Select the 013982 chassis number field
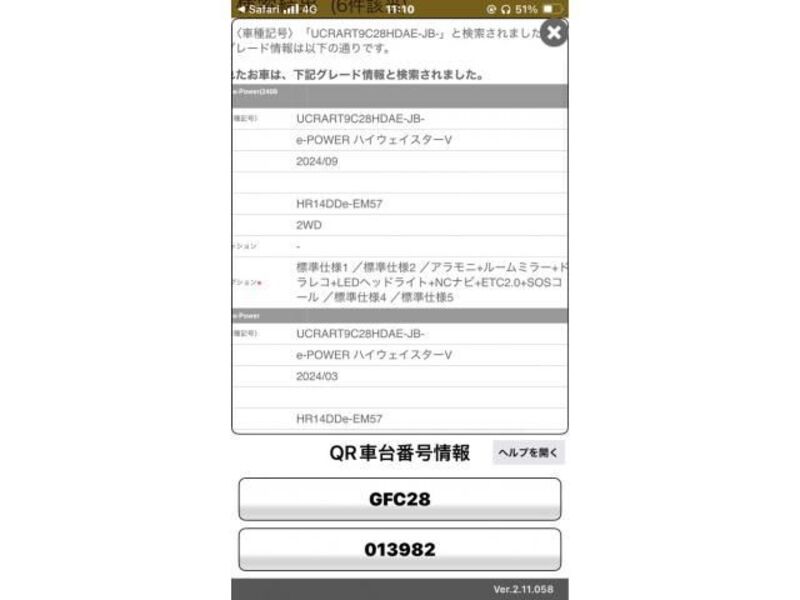 (x=399, y=549)
